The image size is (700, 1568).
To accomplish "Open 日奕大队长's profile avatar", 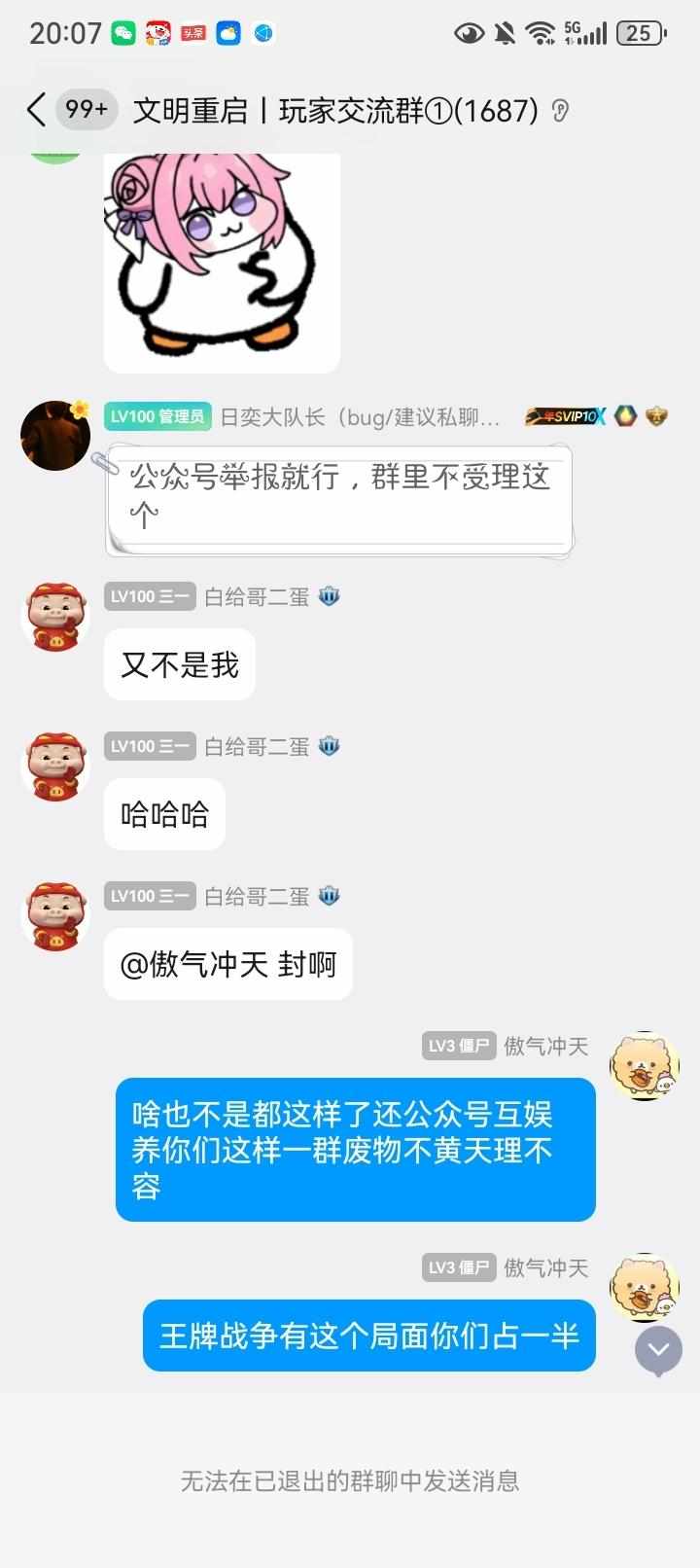I will [x=54, y=436].
